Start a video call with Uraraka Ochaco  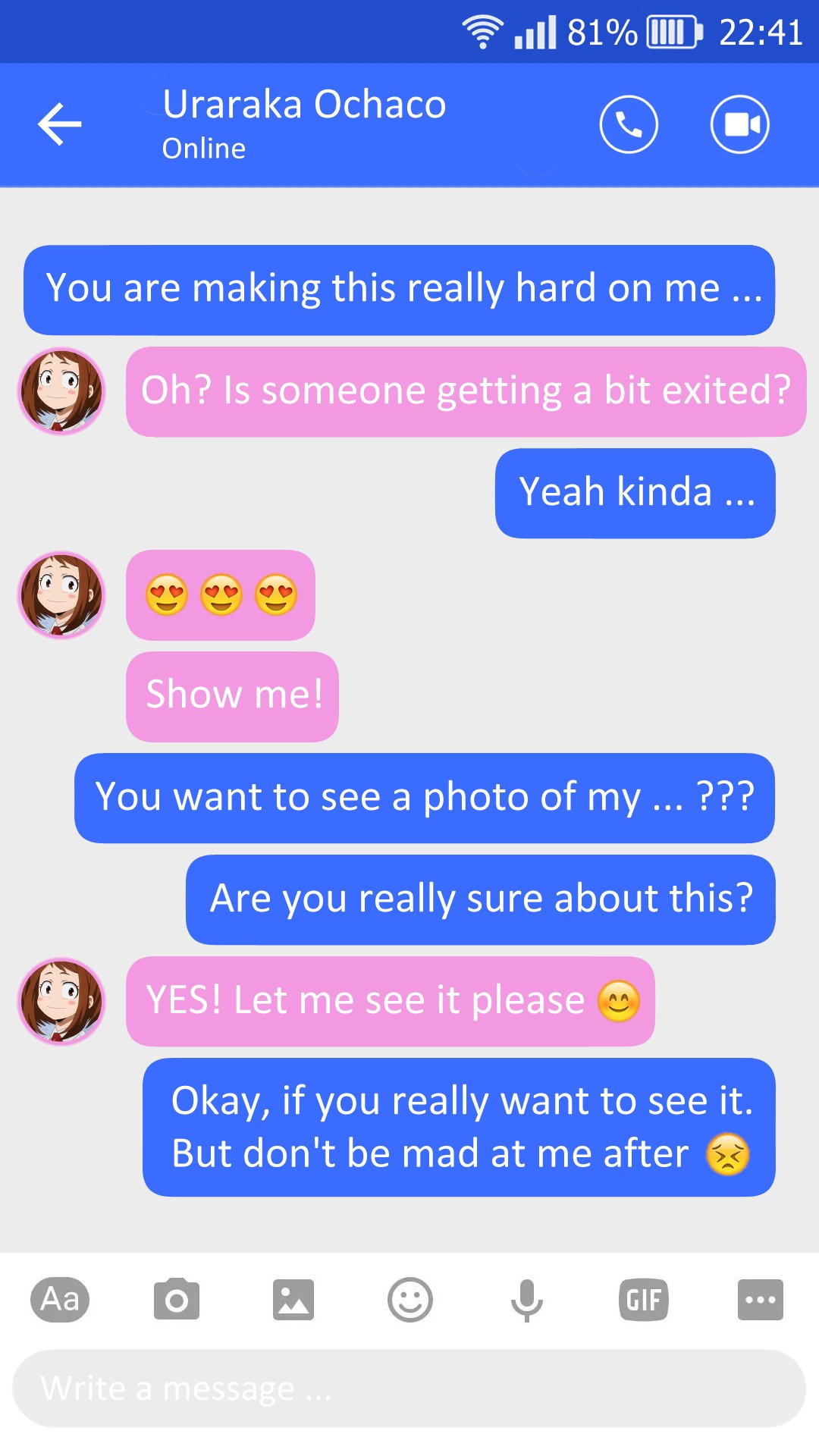(739, 124)
